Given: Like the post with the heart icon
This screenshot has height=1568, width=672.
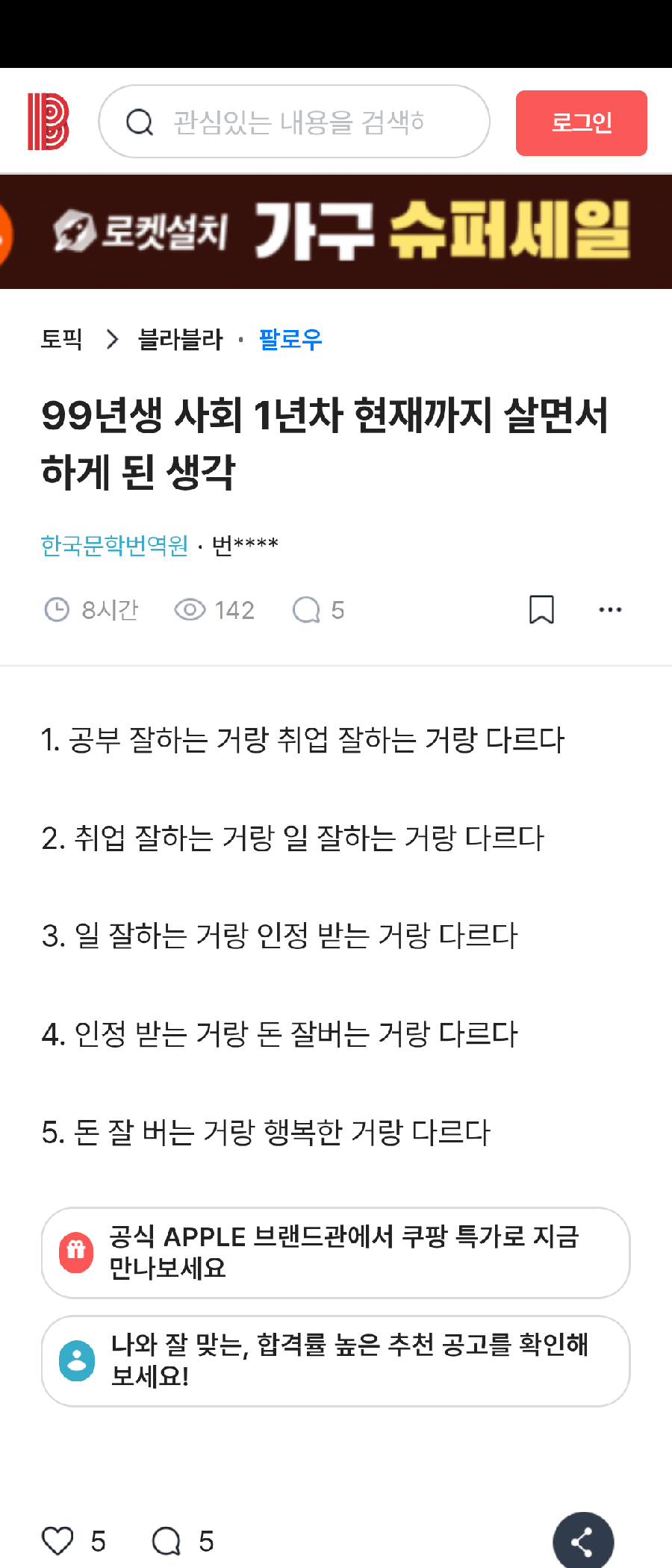Looking at the screenshot, I should click(57, 1540).
